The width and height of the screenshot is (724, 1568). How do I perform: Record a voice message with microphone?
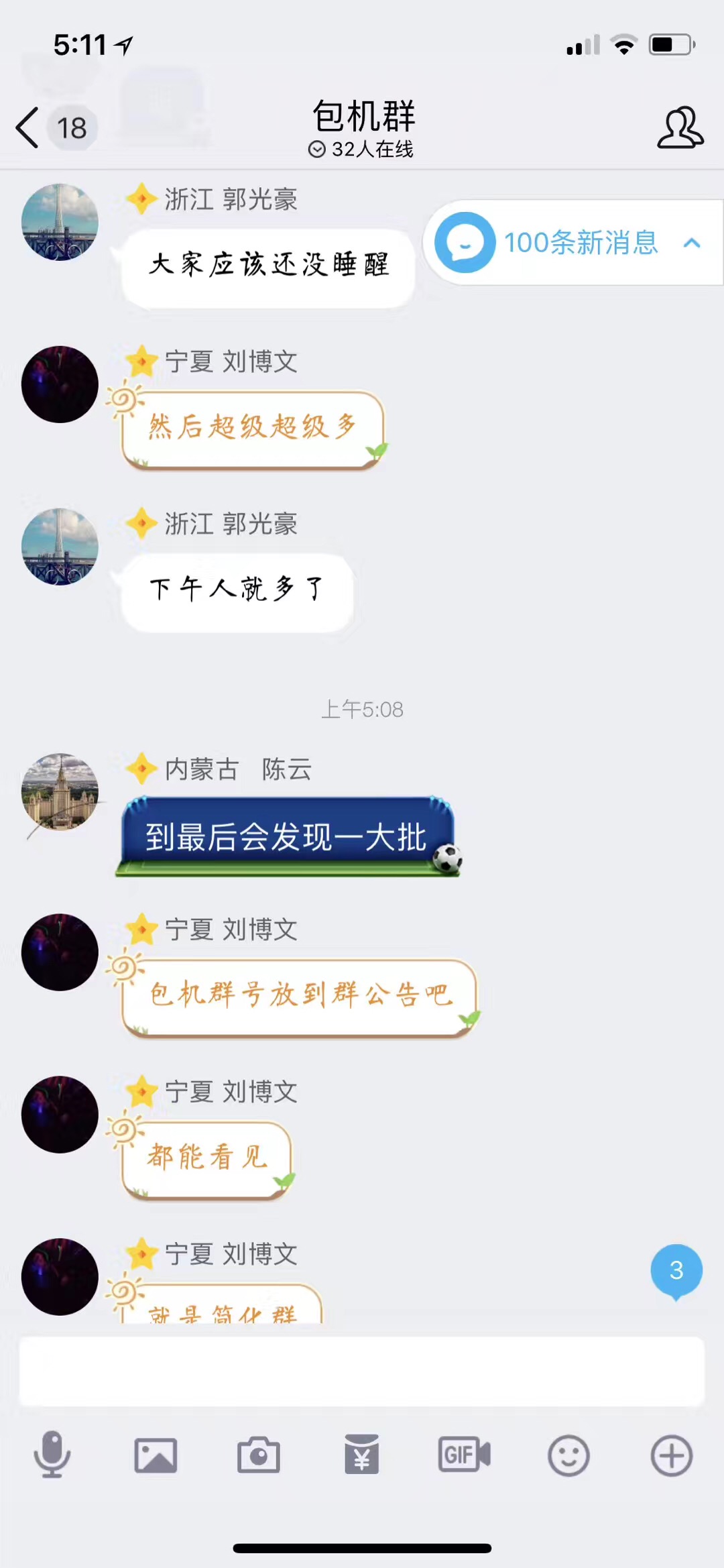[x=52, y=1455]
